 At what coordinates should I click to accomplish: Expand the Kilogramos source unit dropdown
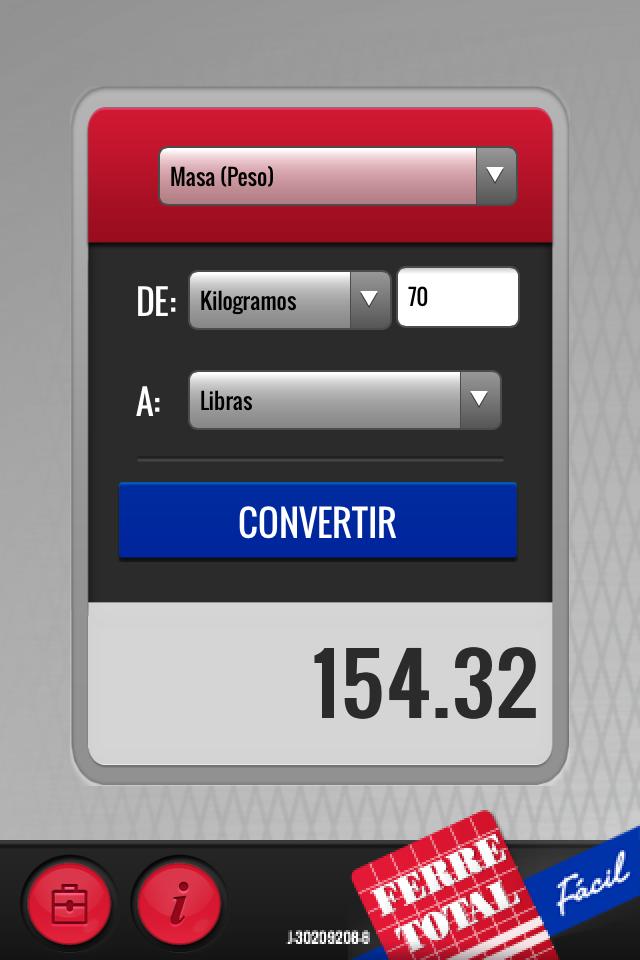(x=289, y=300)
